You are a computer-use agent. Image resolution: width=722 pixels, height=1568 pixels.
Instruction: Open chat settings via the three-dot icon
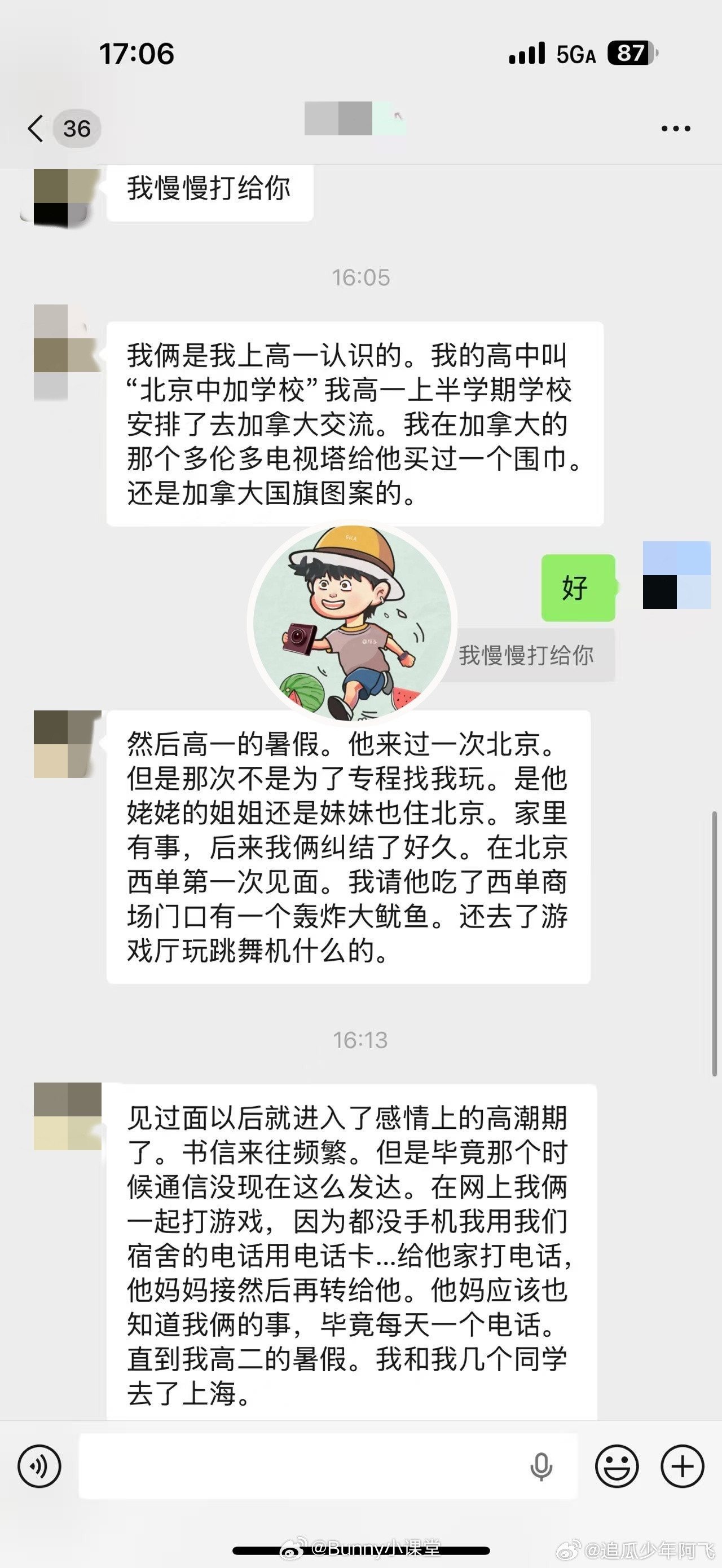tap(676, 128)
